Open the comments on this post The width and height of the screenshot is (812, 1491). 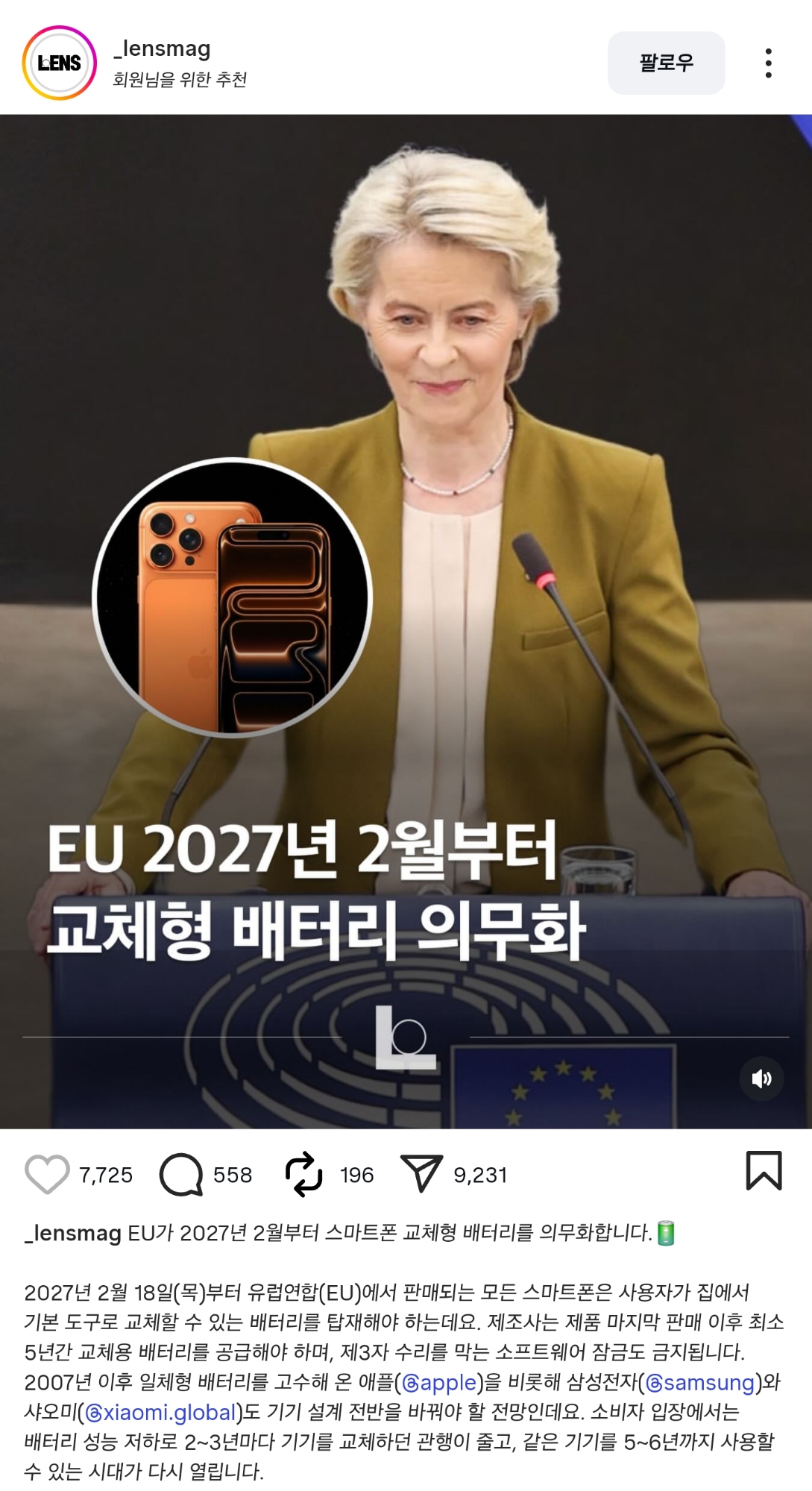(x=181, y=1175)
